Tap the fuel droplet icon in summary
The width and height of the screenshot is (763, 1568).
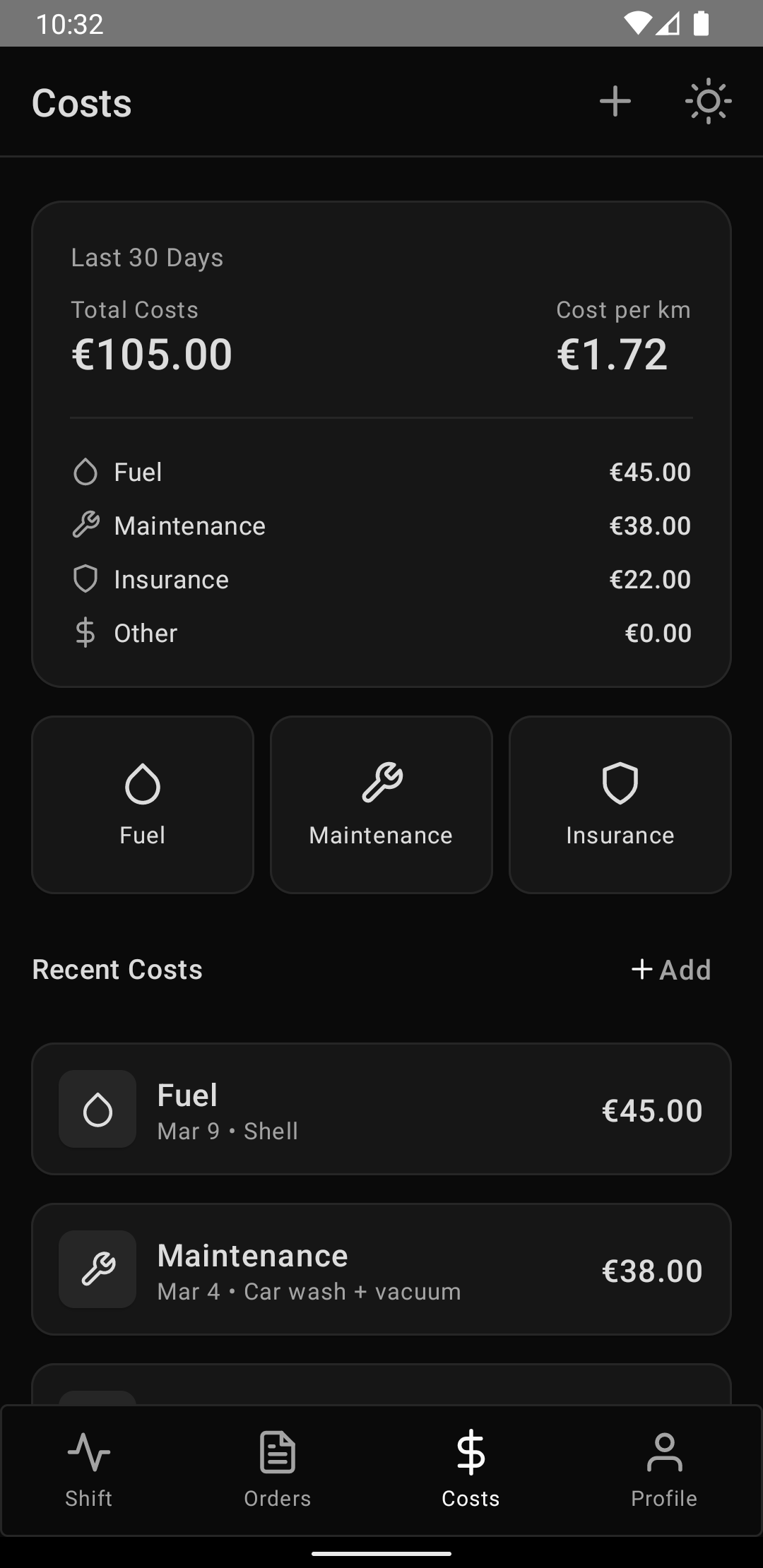85,471
